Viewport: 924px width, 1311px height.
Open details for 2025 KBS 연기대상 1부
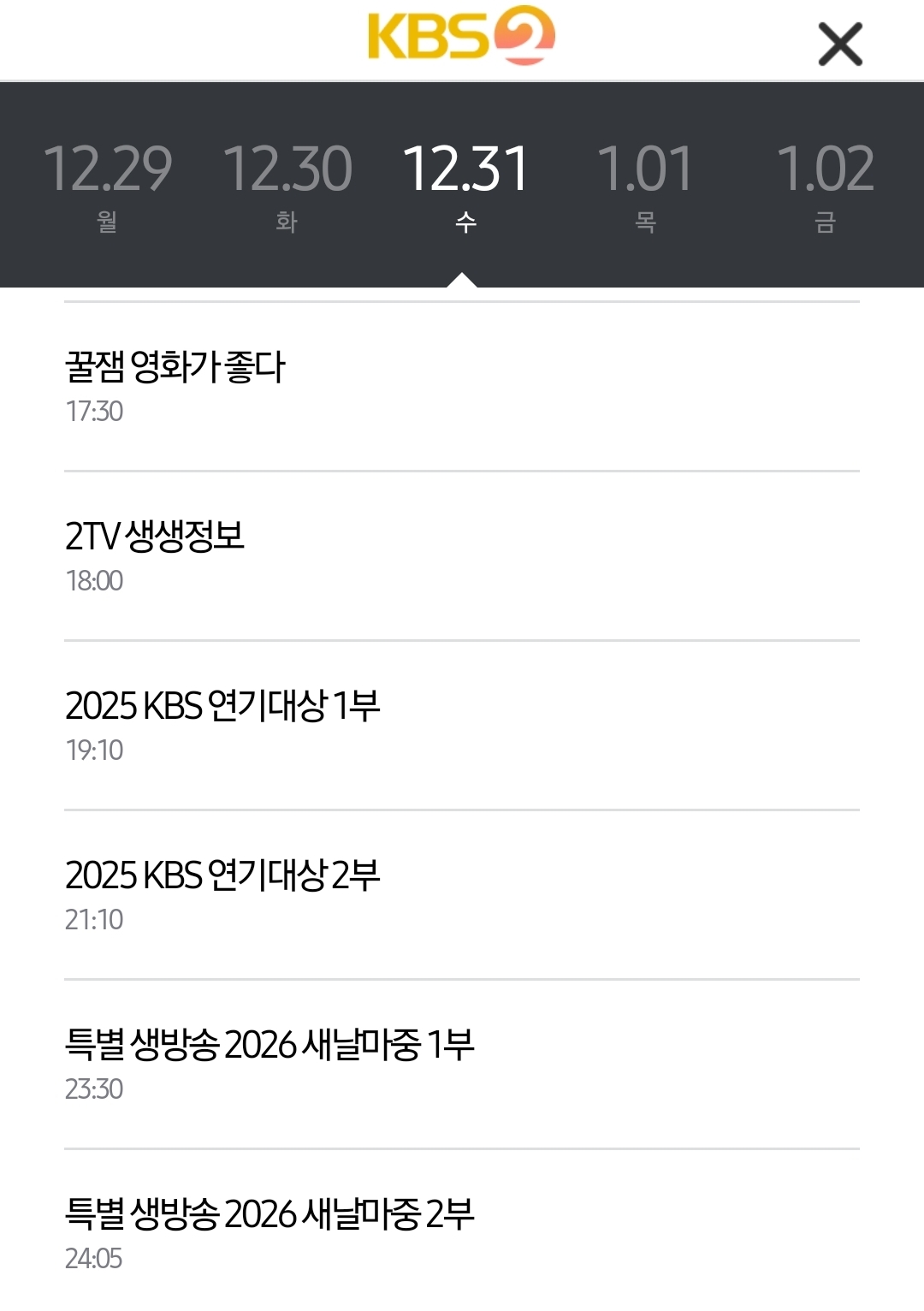click(x=224, y=703)
